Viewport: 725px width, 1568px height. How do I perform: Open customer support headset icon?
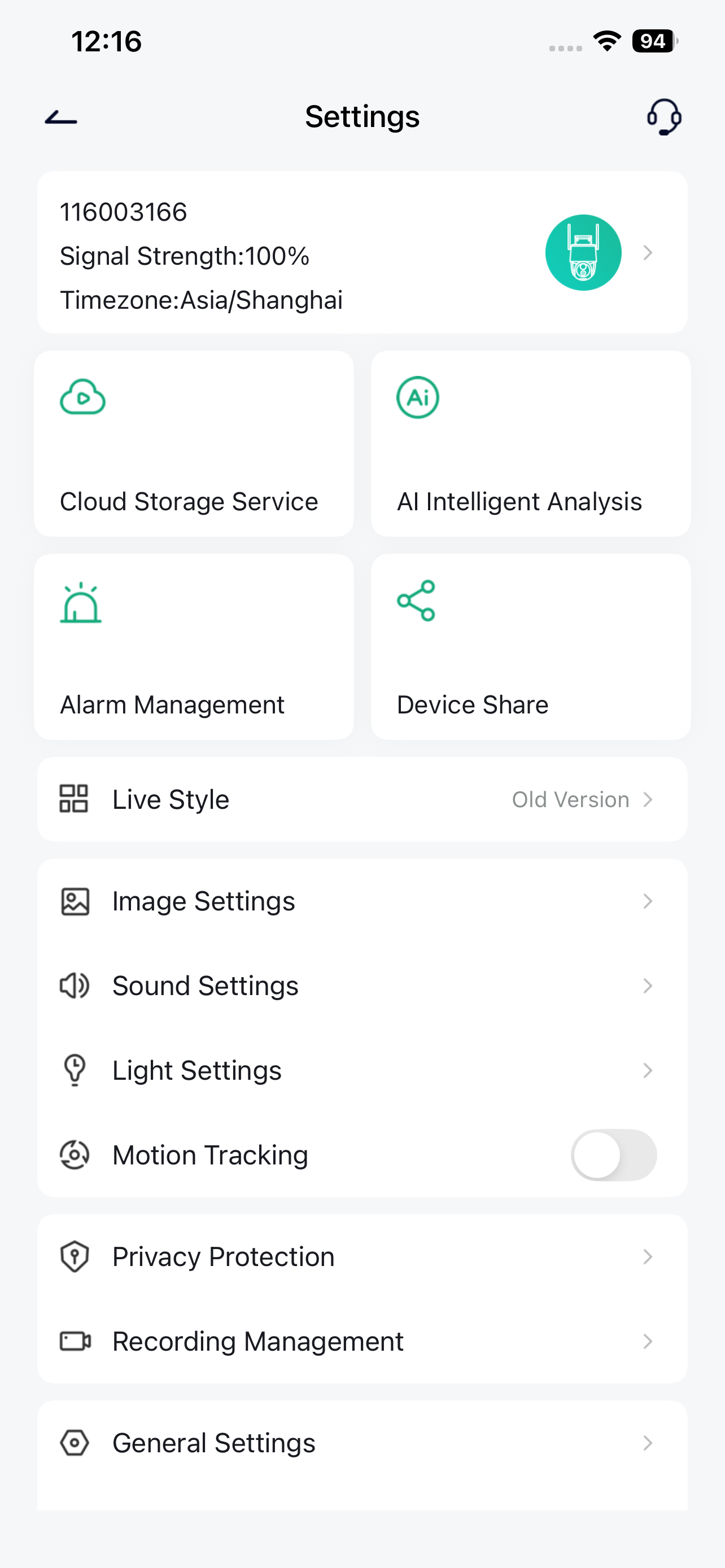[663, 117]
